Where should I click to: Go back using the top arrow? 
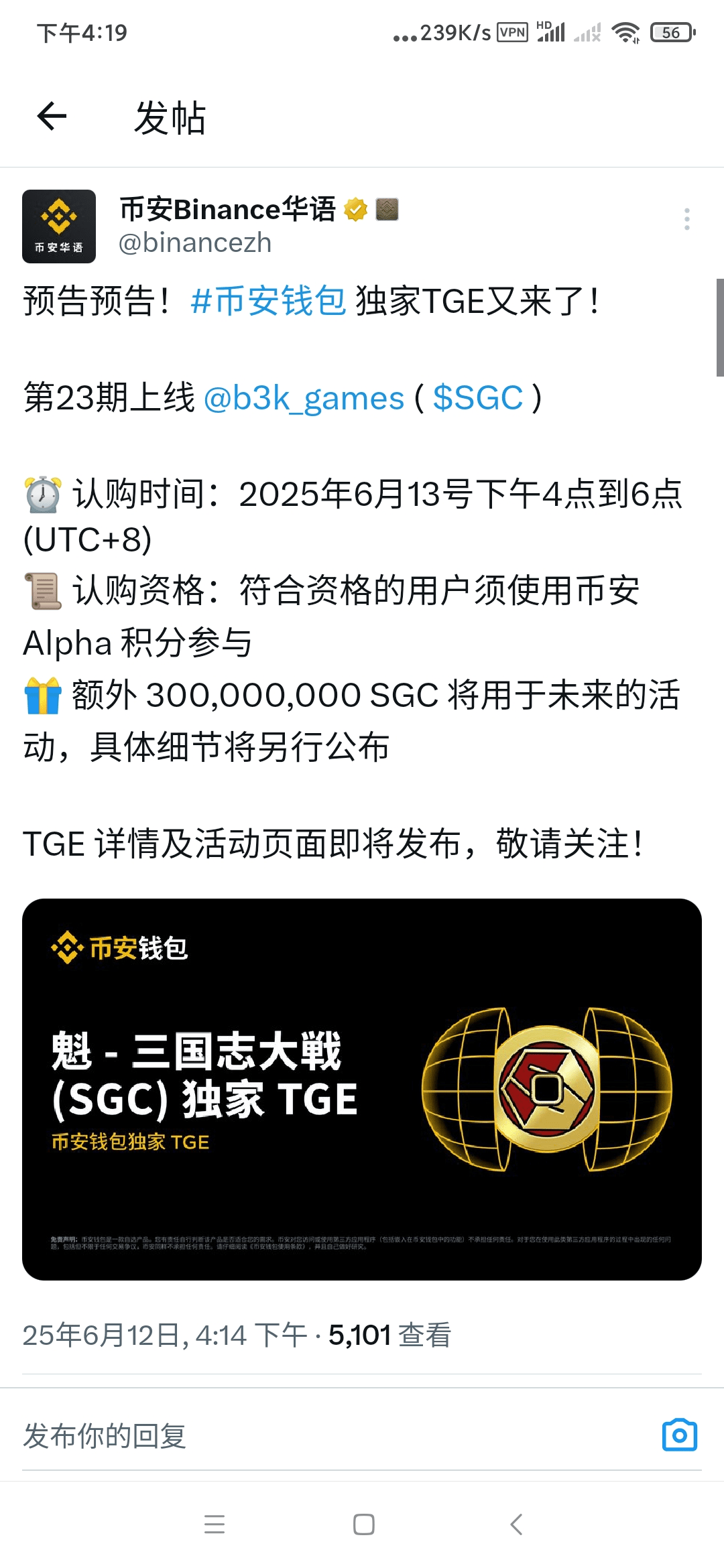pos(52,117)
